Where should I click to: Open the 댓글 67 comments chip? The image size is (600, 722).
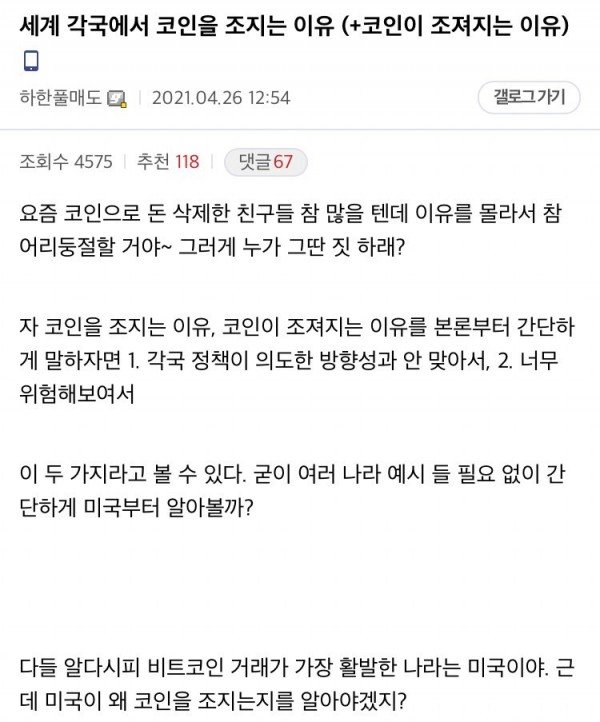click(x=265, y=161)
